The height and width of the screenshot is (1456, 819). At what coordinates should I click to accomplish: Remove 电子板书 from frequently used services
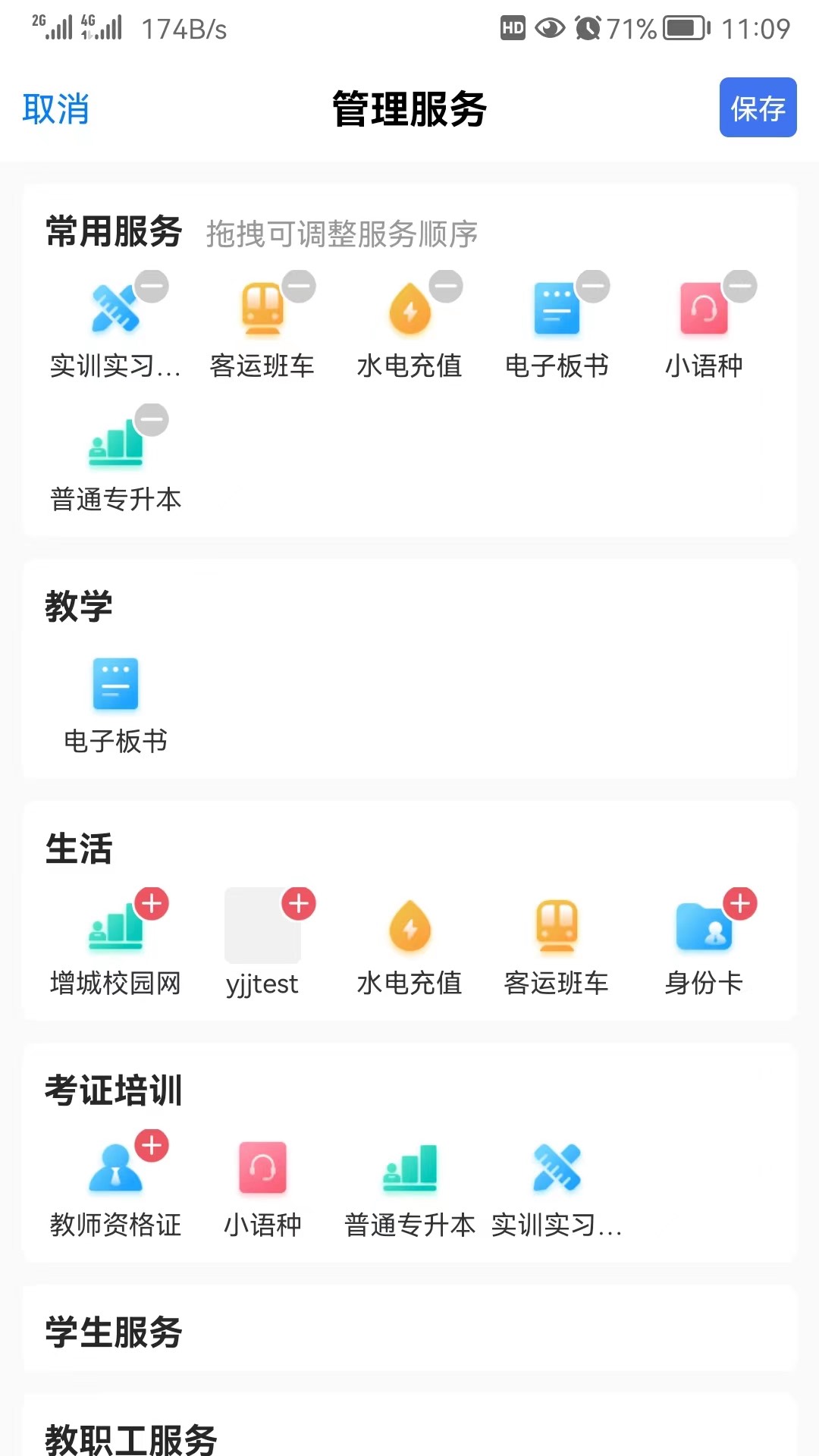click(593, 284)
